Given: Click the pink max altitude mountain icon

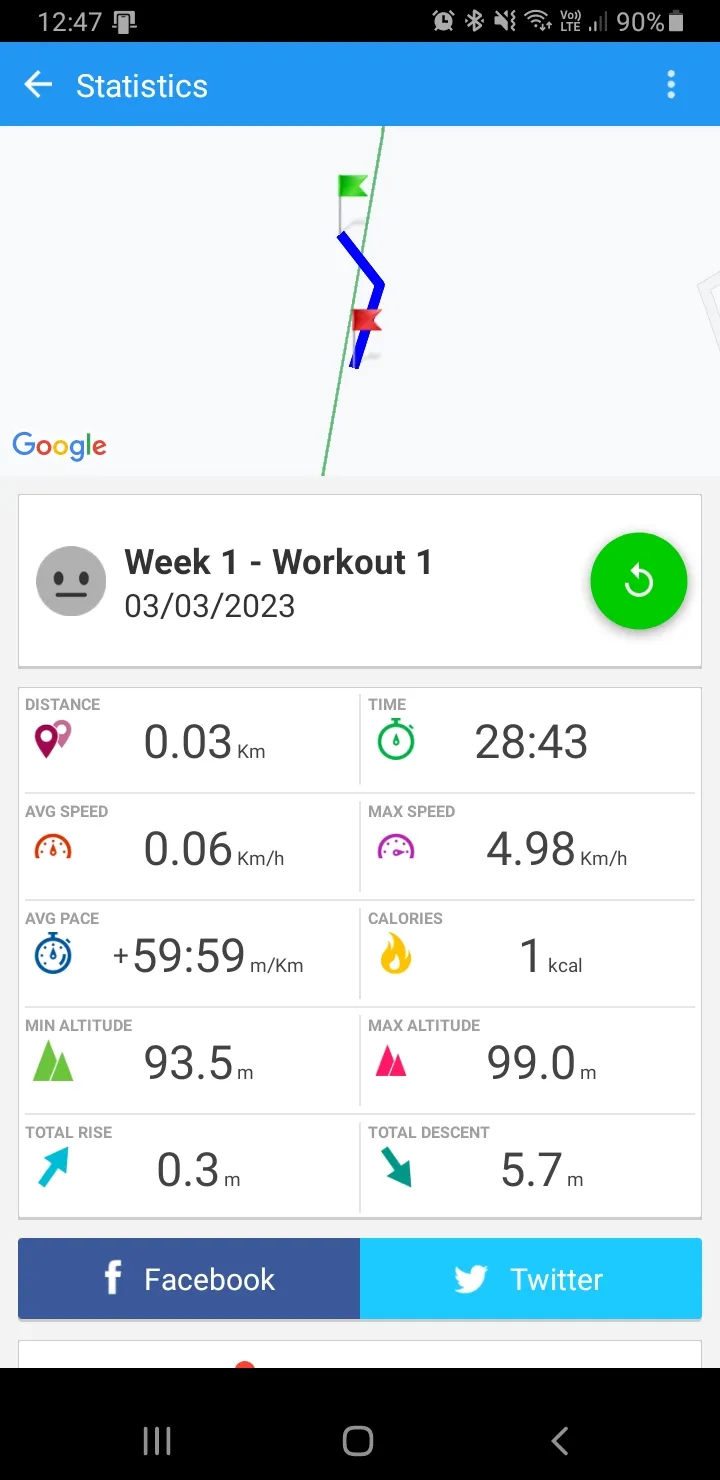Looking at the screenshot, I should click(396, 1063).
